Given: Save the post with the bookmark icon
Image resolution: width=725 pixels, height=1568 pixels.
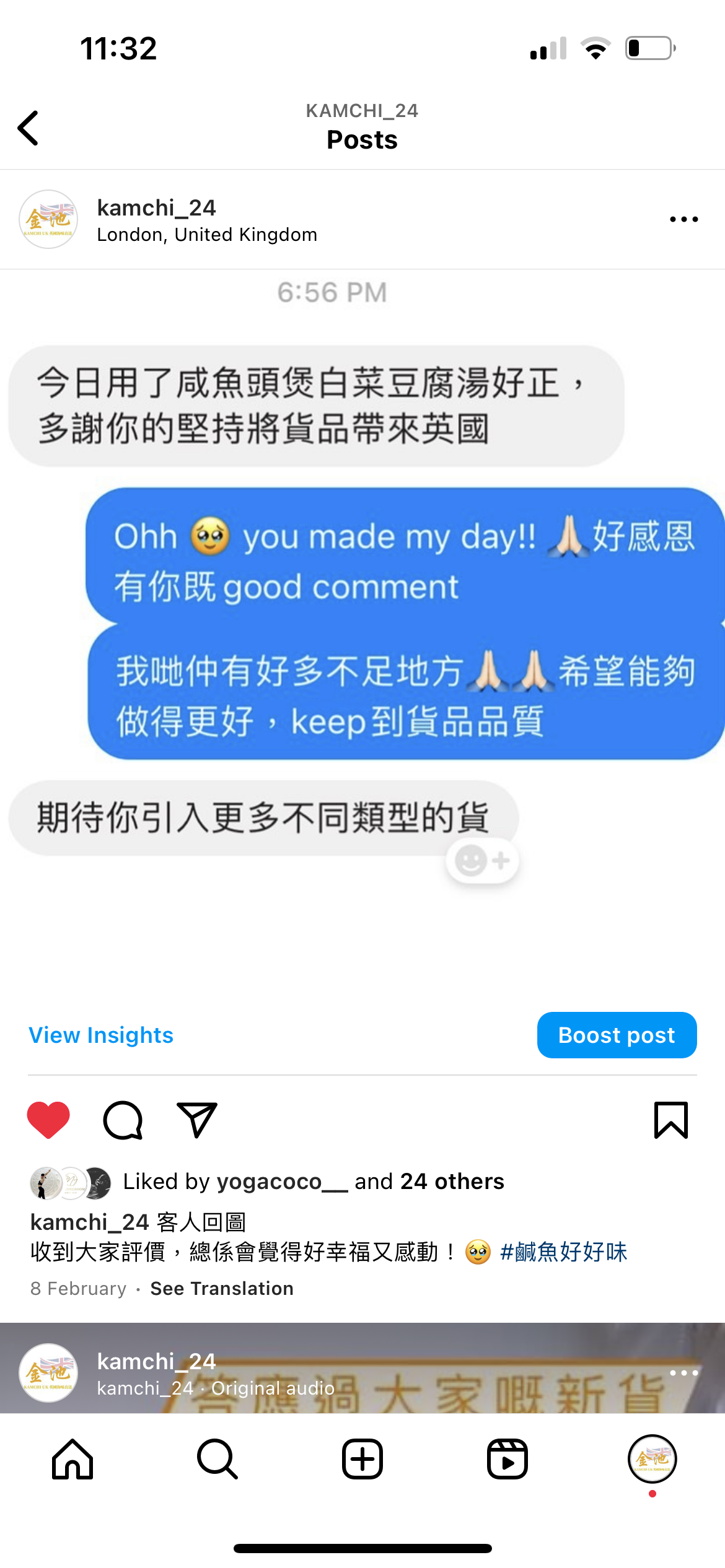Looking at the screenshot, I should [x=670, y=1120].
